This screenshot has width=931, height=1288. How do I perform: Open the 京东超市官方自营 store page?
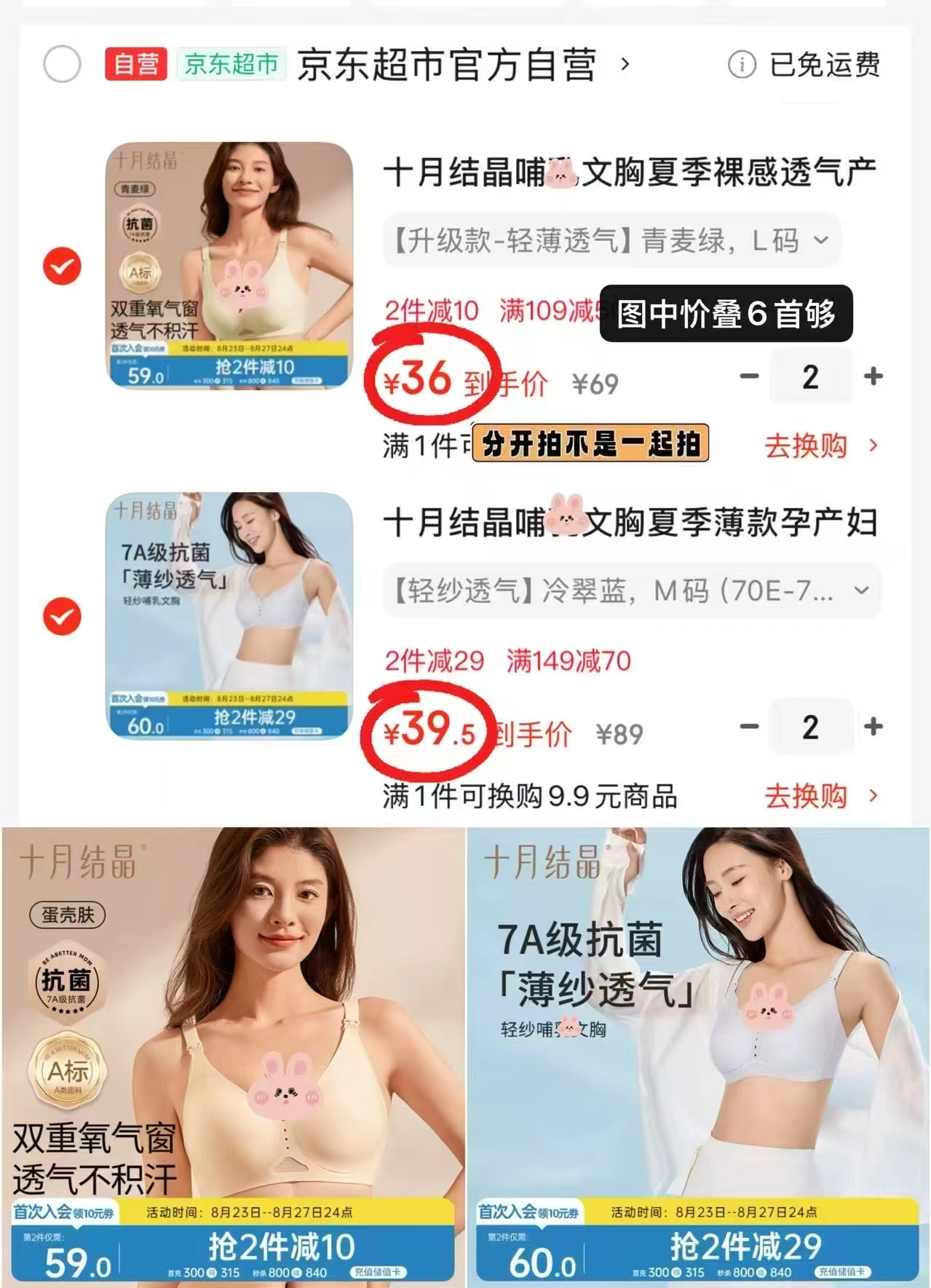point(444,63)
